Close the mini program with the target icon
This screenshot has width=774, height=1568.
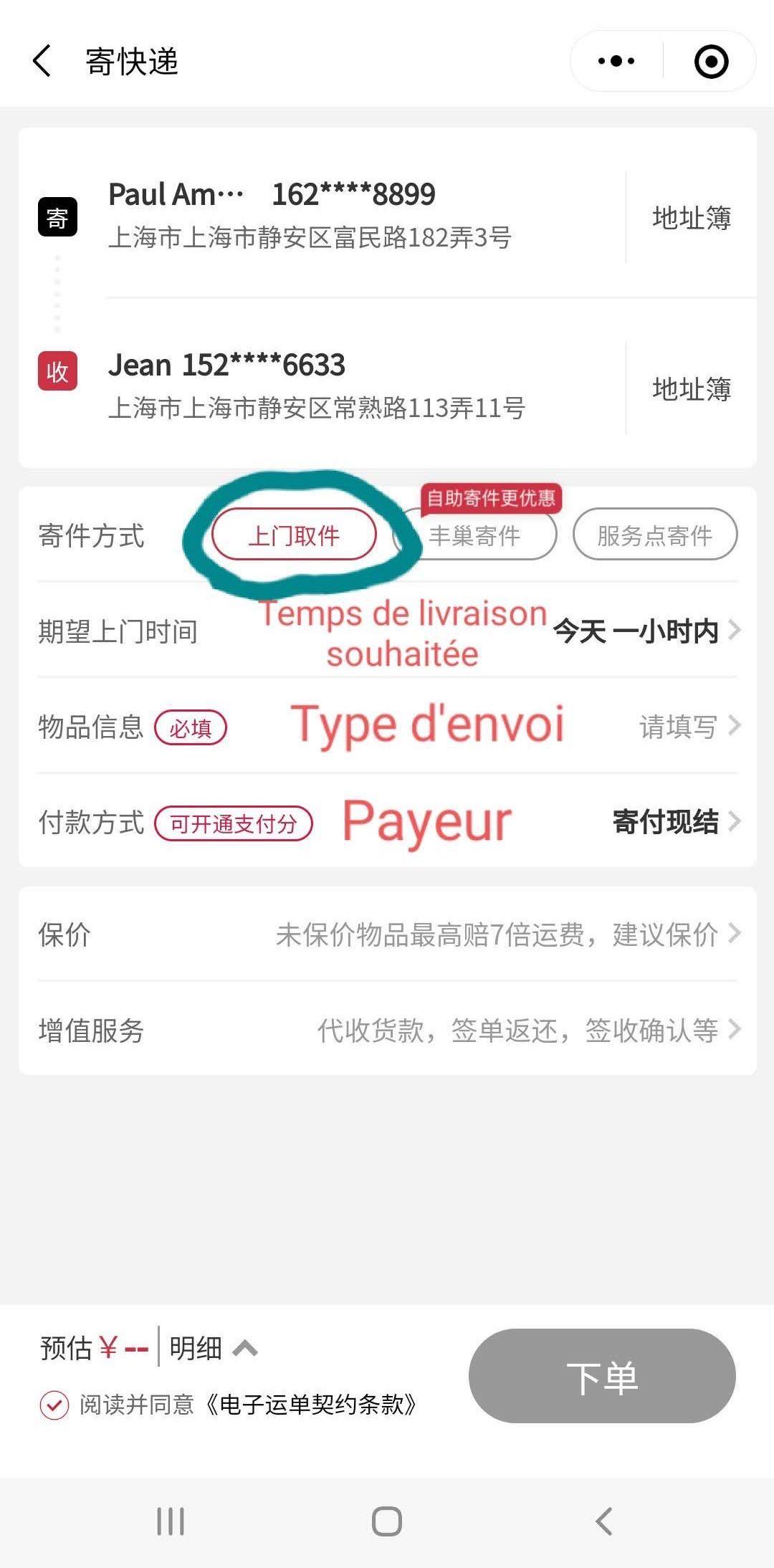[711, 61]
